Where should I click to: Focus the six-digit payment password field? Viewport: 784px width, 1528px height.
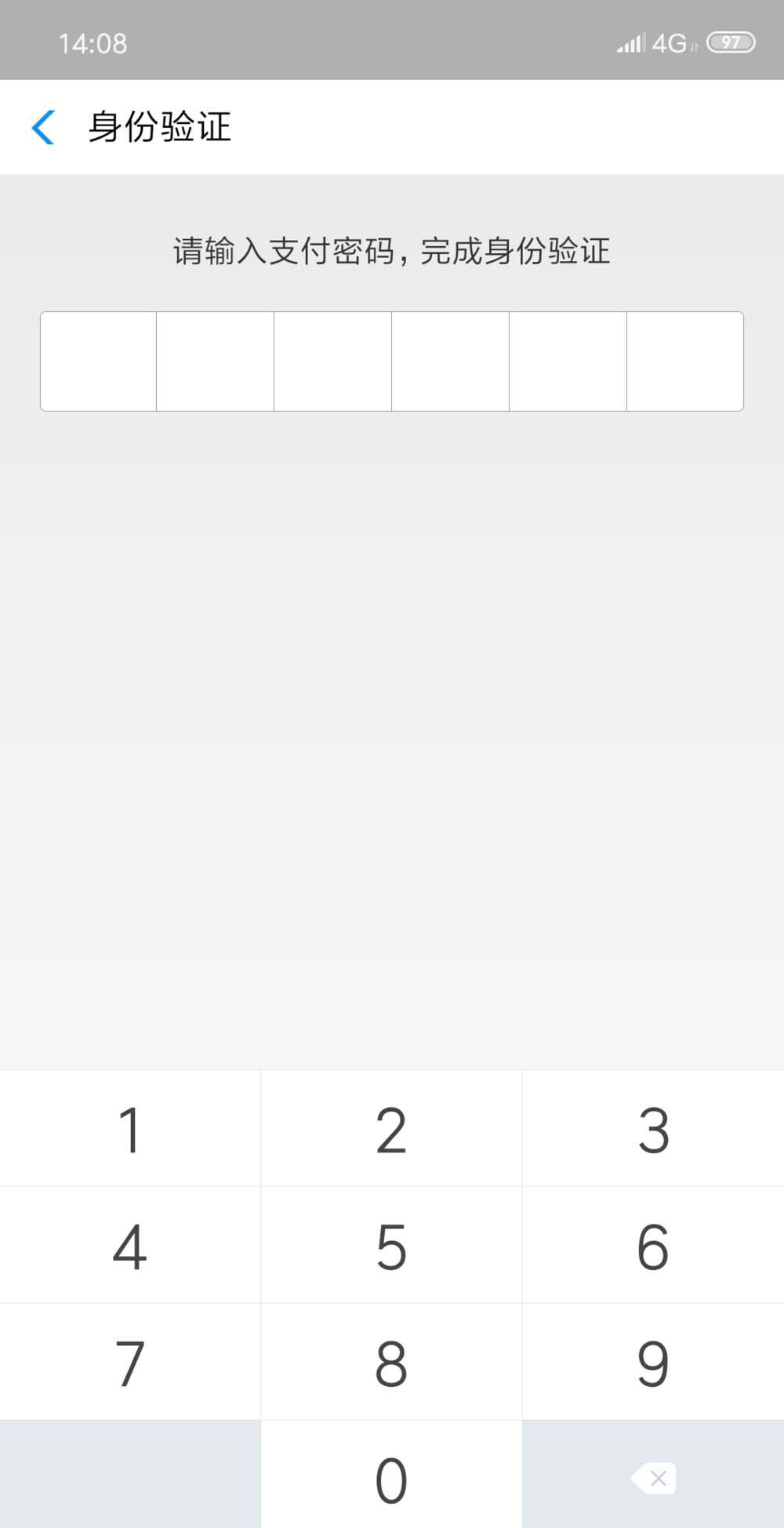(x=391, y=361)
